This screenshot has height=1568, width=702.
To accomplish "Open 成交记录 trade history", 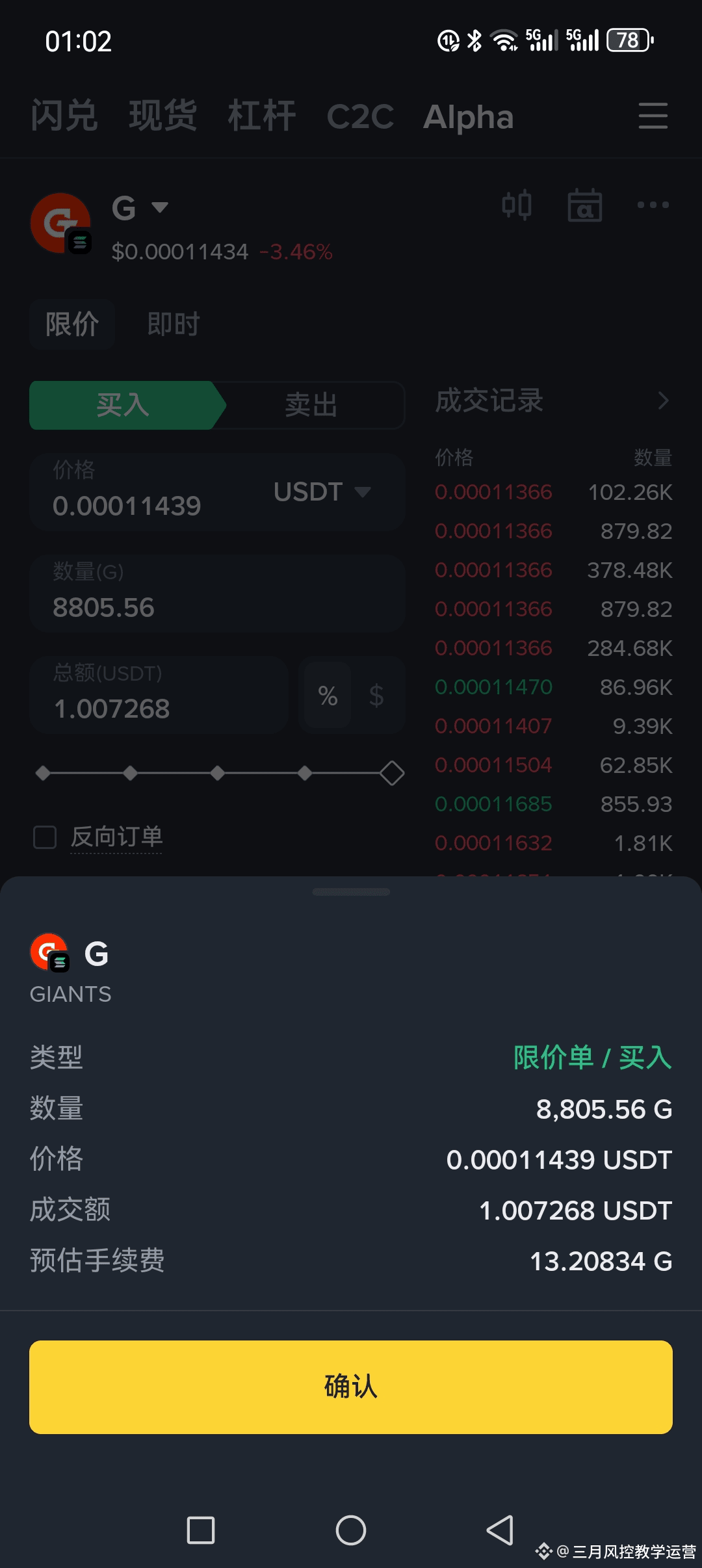I will 552,400.
